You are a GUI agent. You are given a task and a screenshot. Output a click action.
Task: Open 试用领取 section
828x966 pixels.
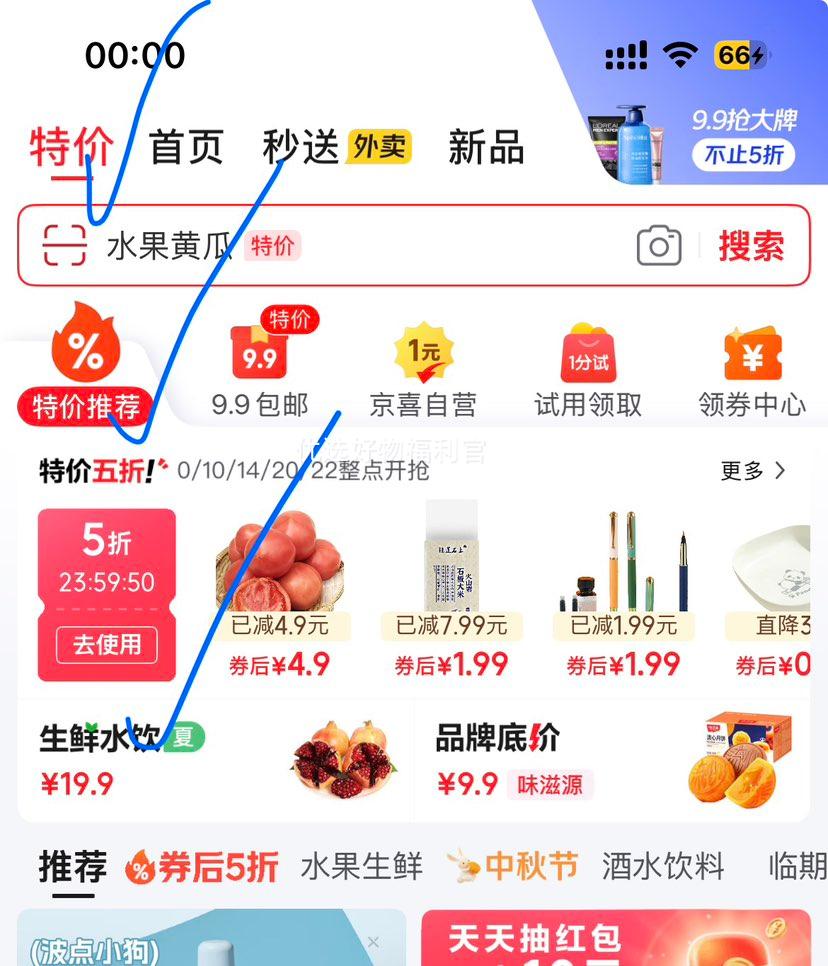pos(588,372)
